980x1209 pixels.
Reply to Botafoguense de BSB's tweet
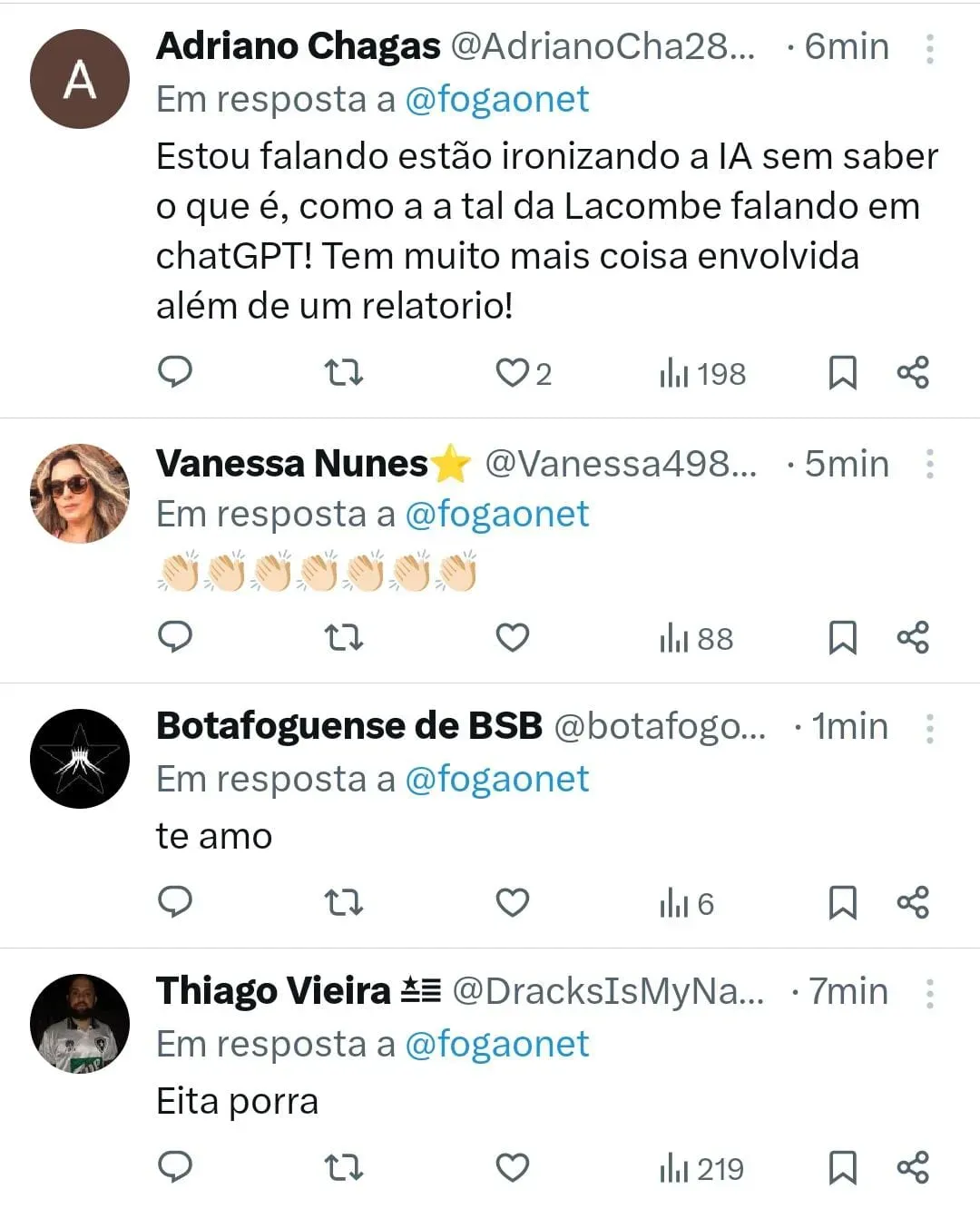point(175,903)
